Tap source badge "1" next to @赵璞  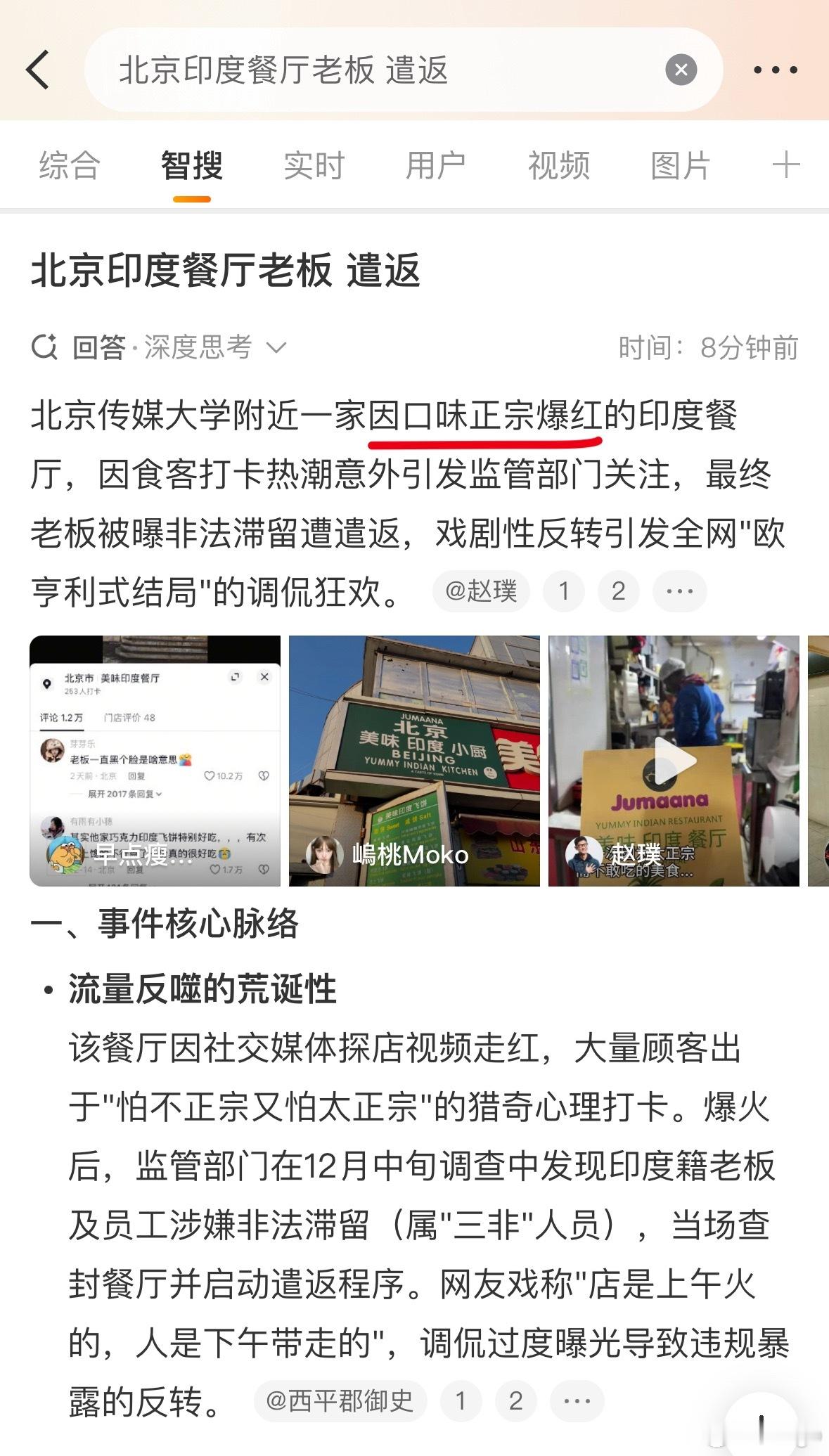[x=564, y=591]
